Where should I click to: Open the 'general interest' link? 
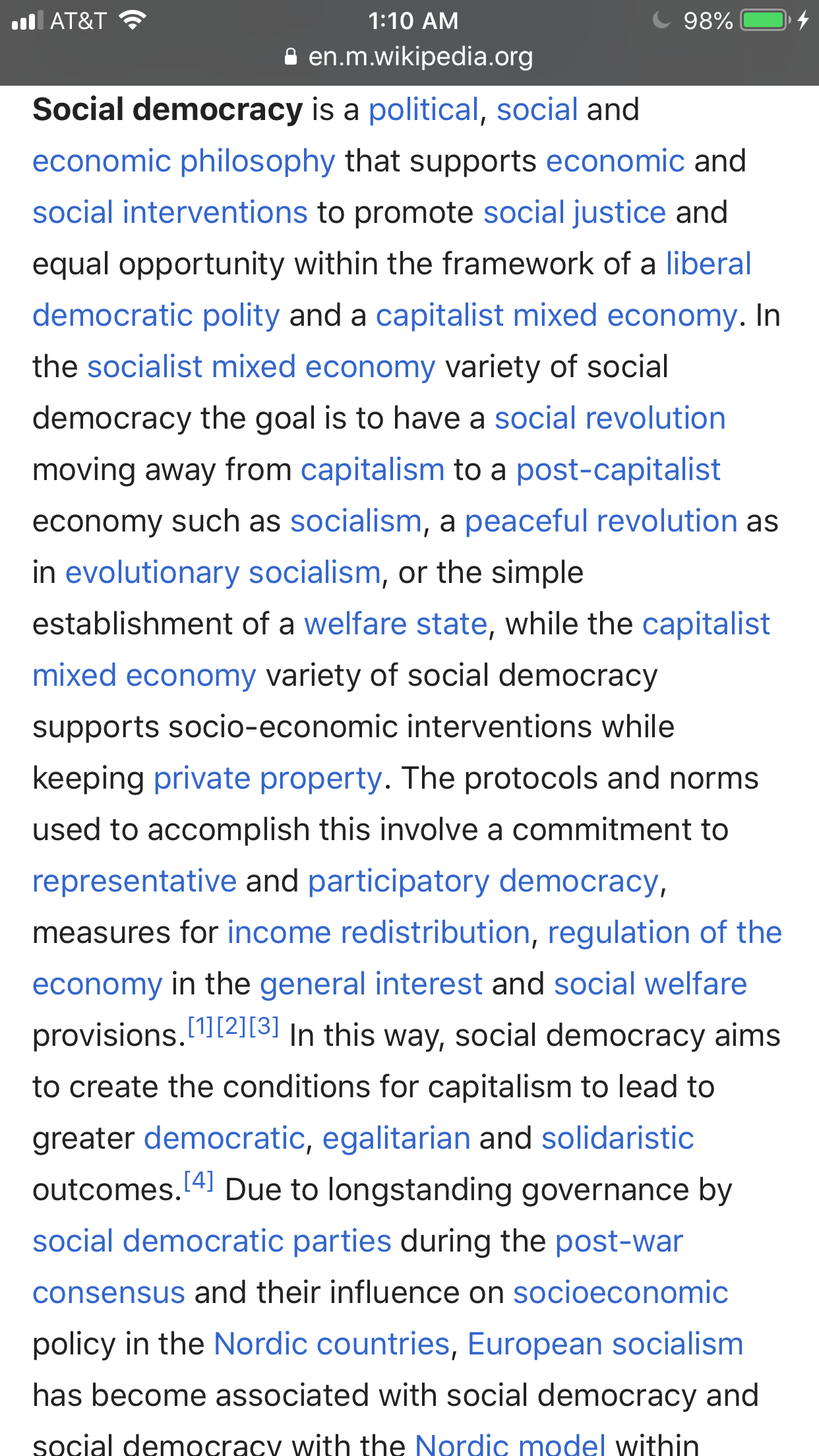click(371, 984)
